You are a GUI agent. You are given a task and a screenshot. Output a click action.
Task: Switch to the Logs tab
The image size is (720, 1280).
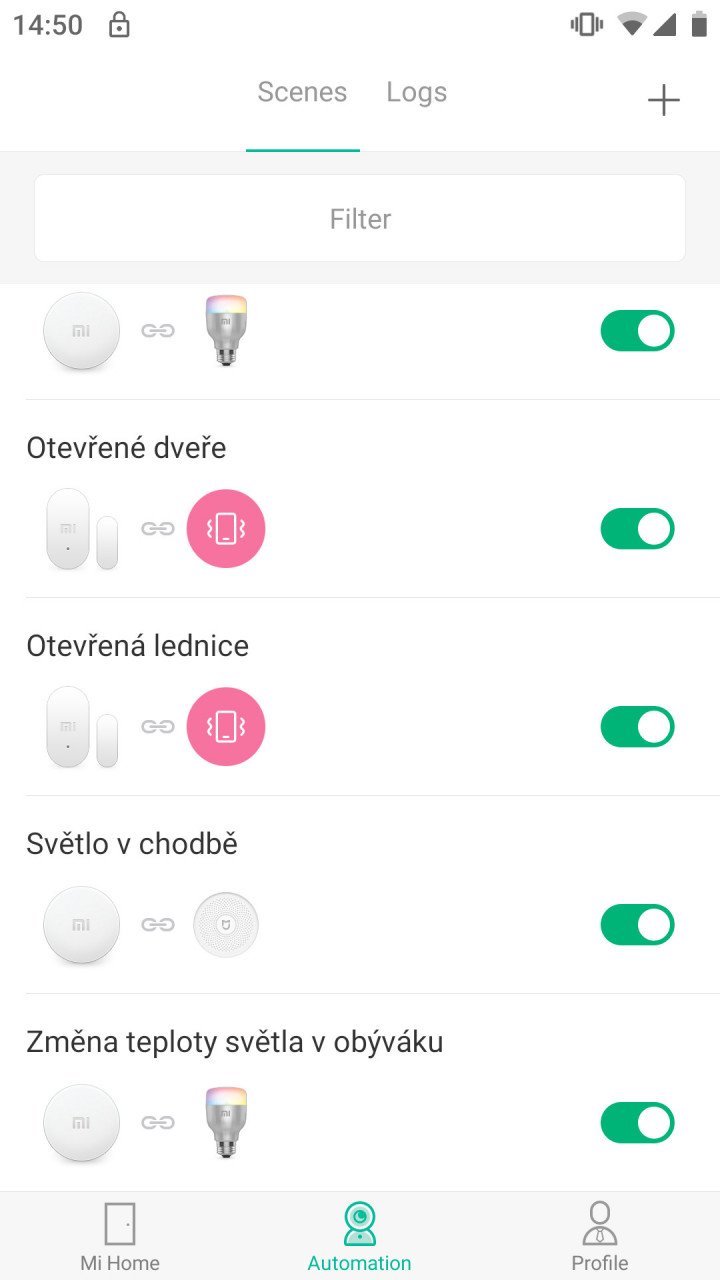click(x=416, y=92)
